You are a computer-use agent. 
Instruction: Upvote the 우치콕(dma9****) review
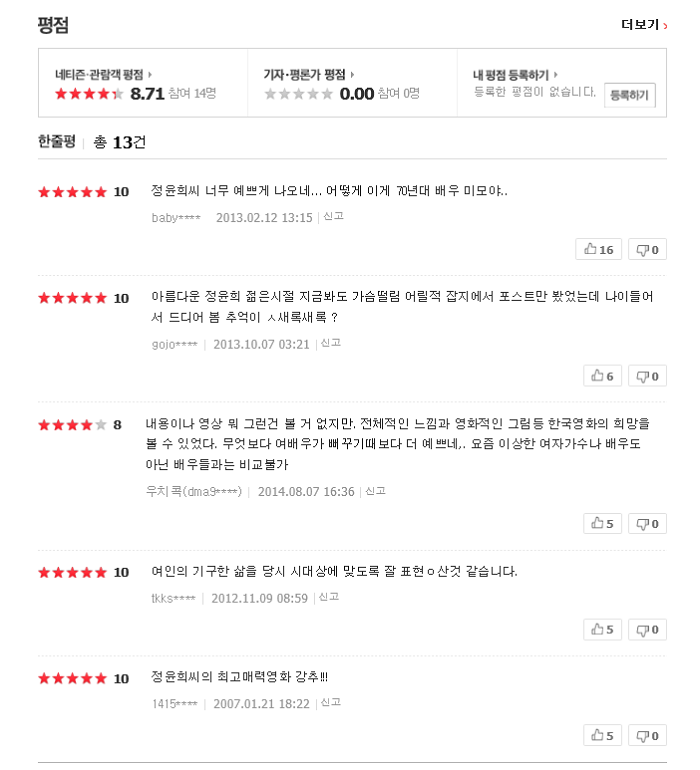coord(603,523)
